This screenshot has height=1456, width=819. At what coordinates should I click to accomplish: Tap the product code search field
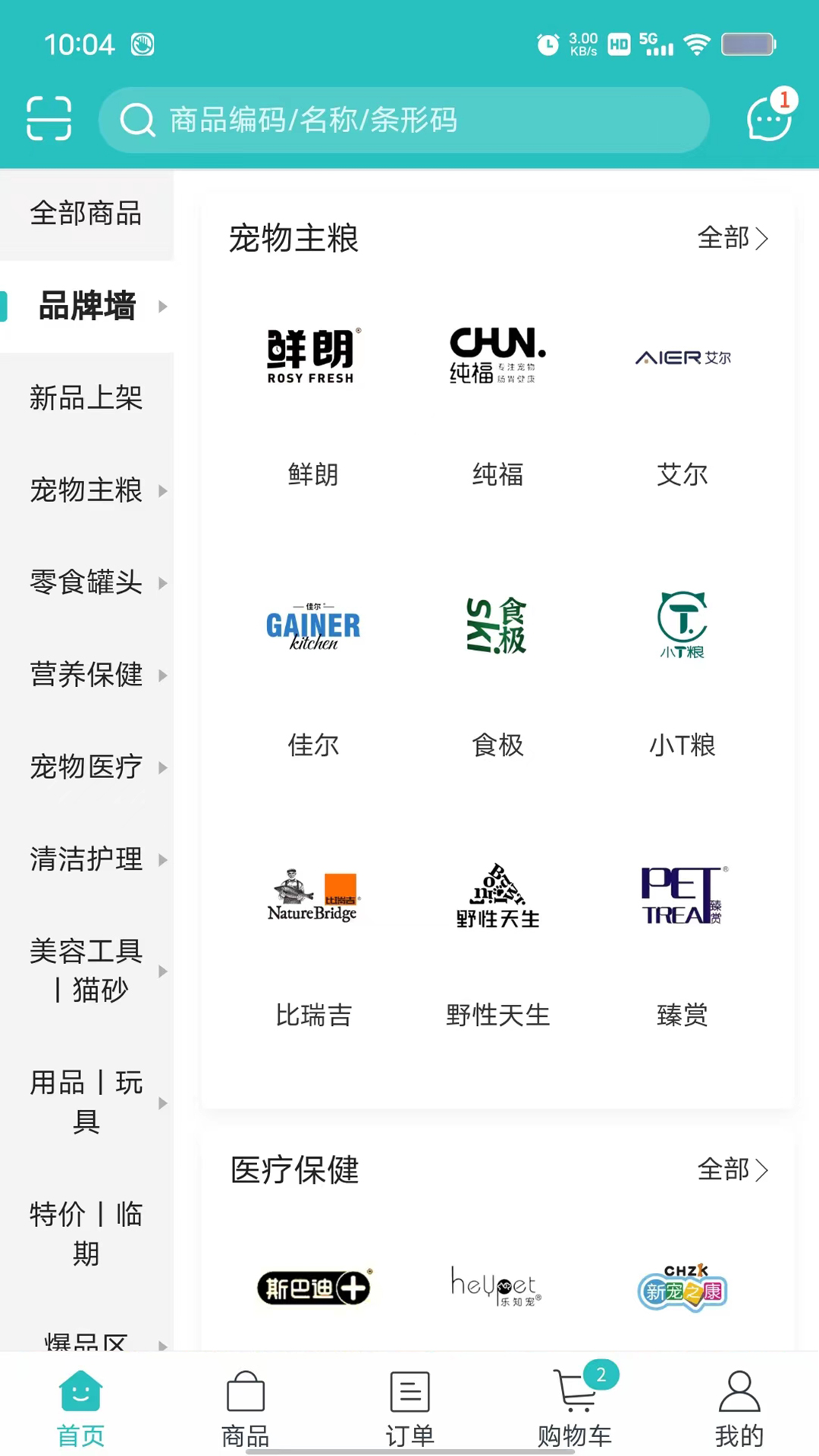click(x=403, y=120)
